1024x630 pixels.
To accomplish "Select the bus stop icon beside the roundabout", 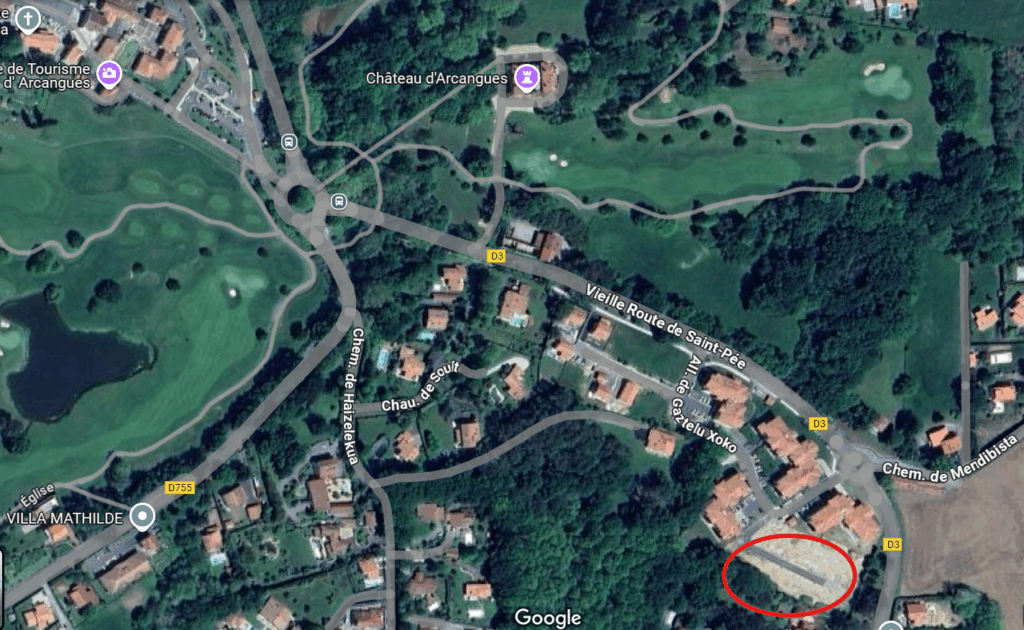I will pyautogui.click(x=338, y=201).
